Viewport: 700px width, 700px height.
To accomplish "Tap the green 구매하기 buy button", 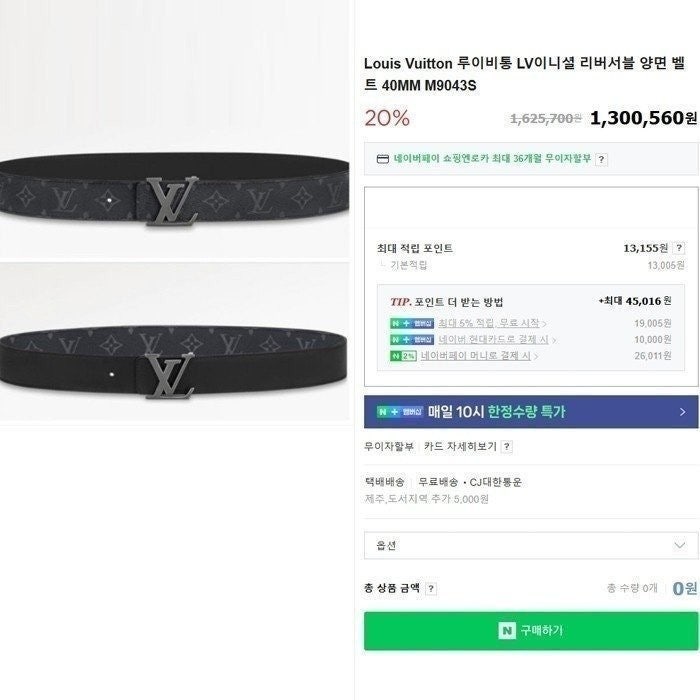I will pos(531,630).
